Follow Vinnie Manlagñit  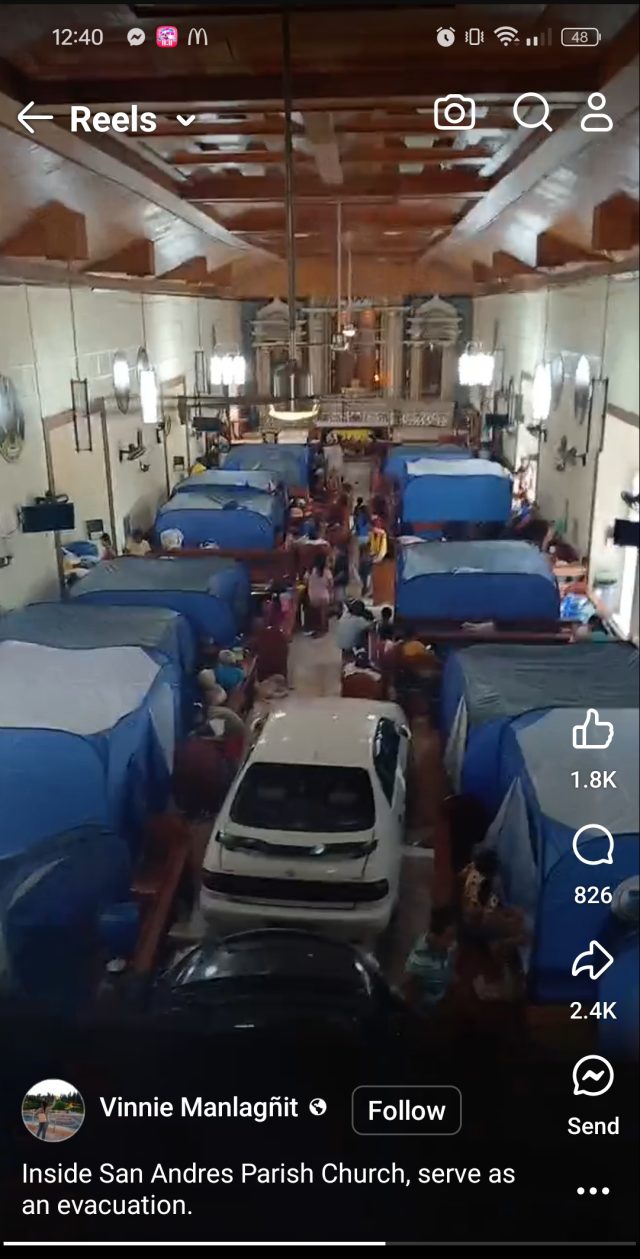tap(406, 1110)
